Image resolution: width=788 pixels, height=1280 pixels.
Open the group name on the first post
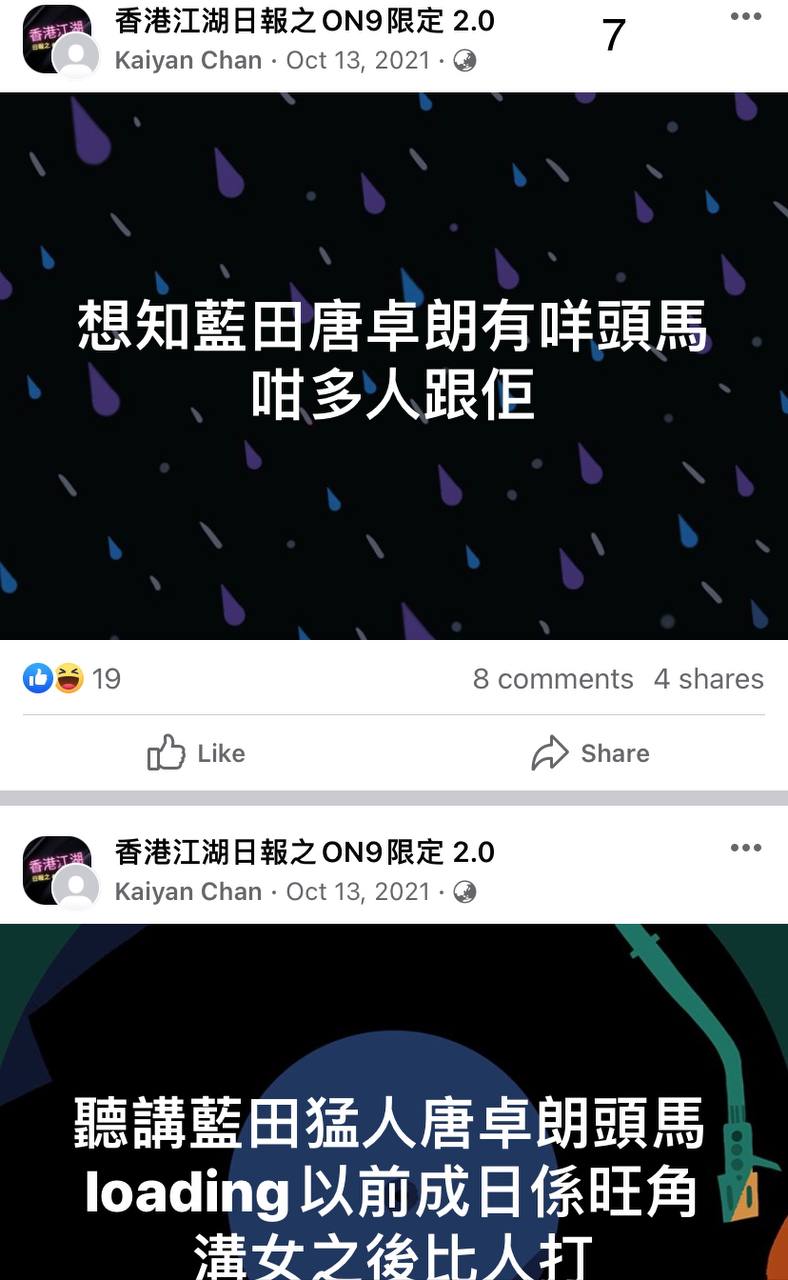(304, 20)
